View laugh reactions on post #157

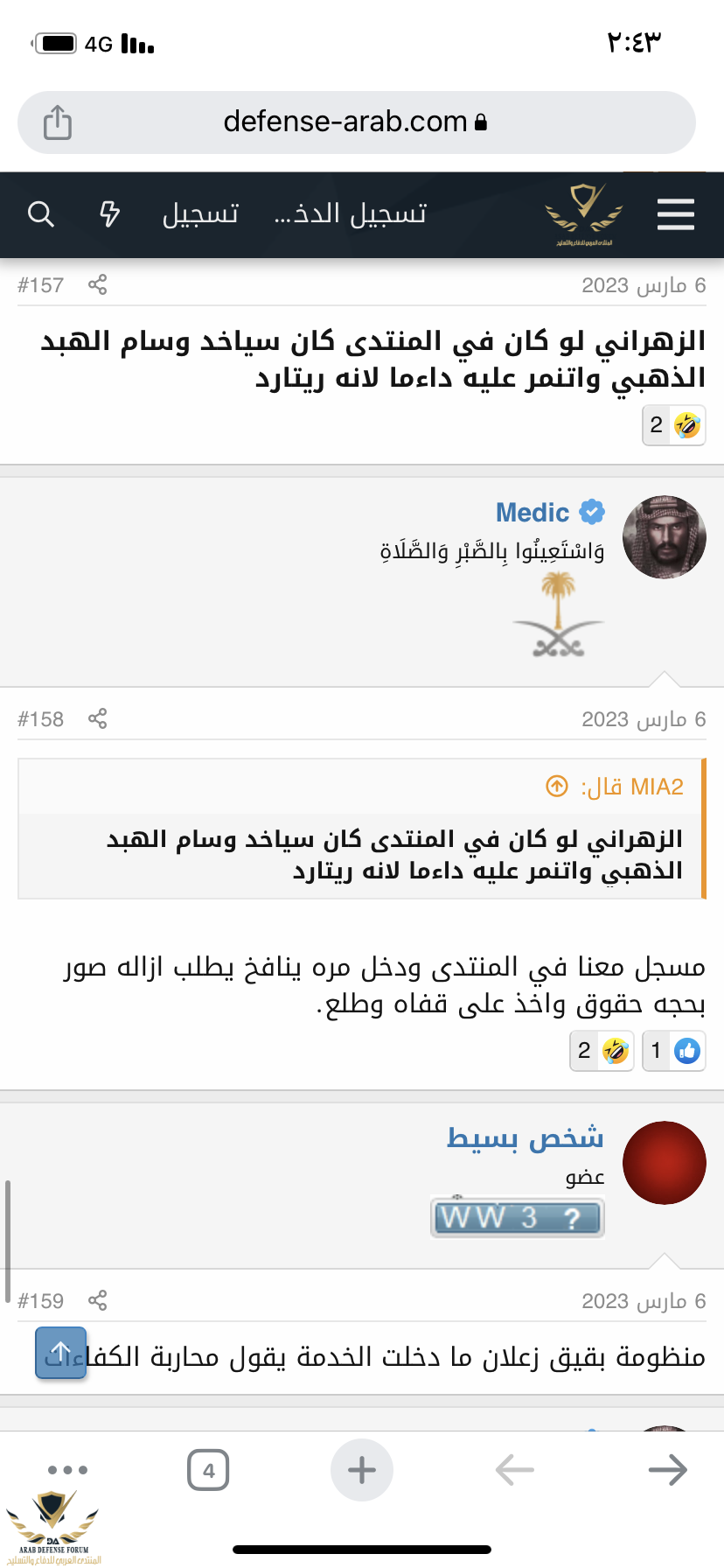(x=673, y=425)
